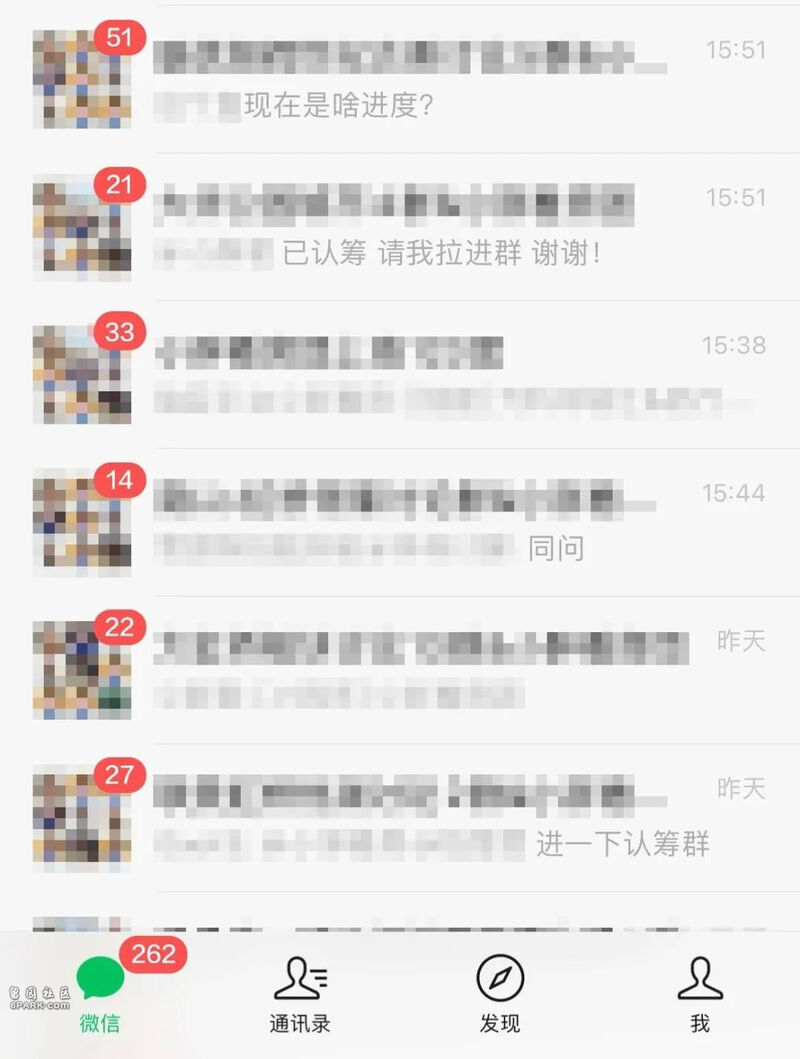Open the chat saying 现在是啥进度?
The width and height of the screenshot is (800, 1059).
click(400, 78)
